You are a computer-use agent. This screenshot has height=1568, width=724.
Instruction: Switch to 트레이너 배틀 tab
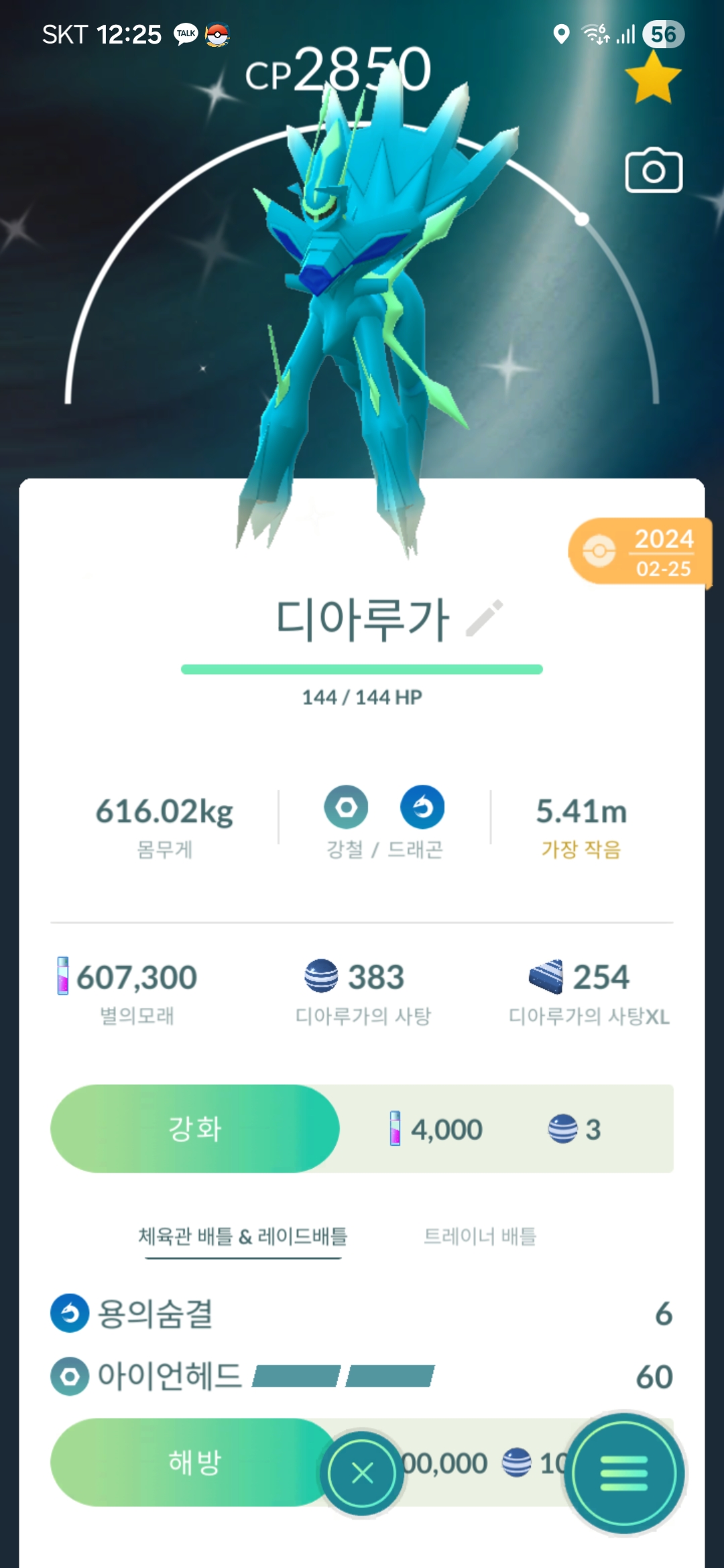click(480, 1236)
